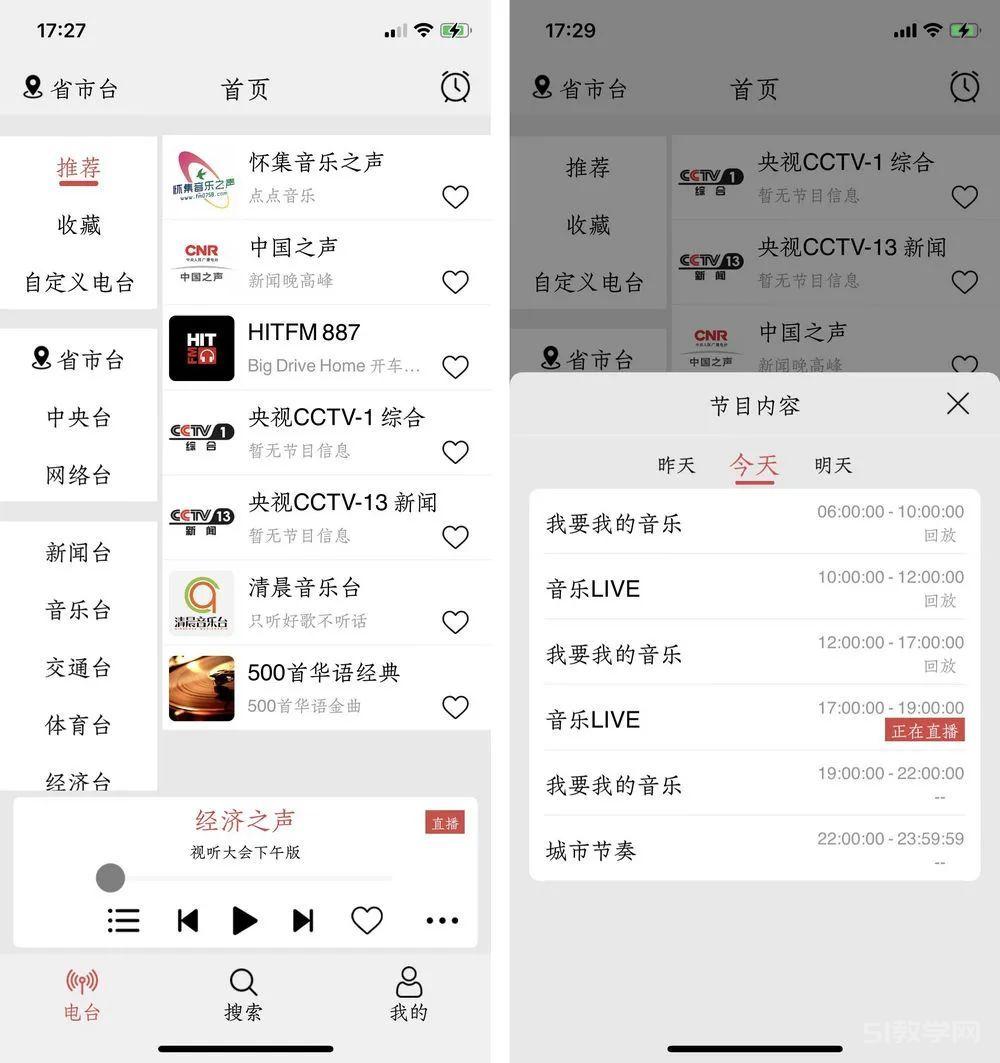Click the 怀集音乐之声 station thumbnail
Image resolution: width=1000 pixels, height=1063 pixels.
(x=201, y=177)
